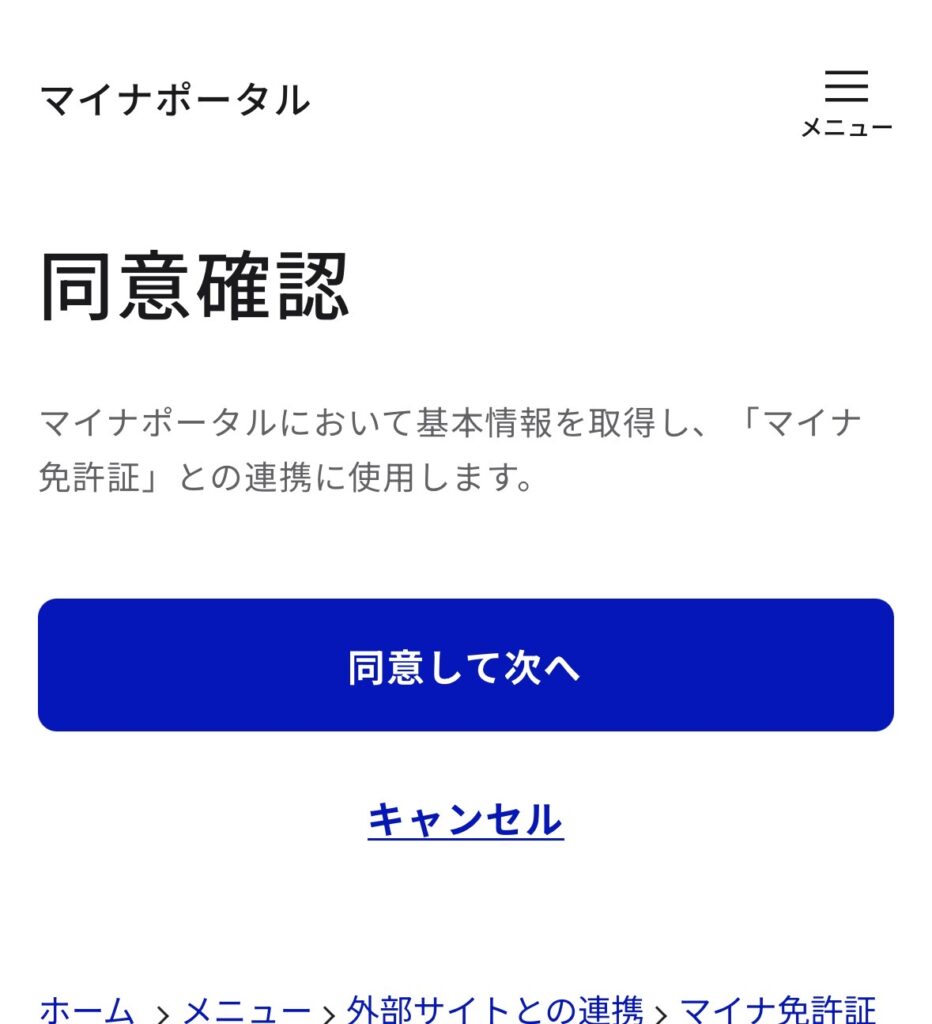This screenshot has height=1024, width=932.
Task: Tap the 同意して次へ button
Action: [465, 665]
